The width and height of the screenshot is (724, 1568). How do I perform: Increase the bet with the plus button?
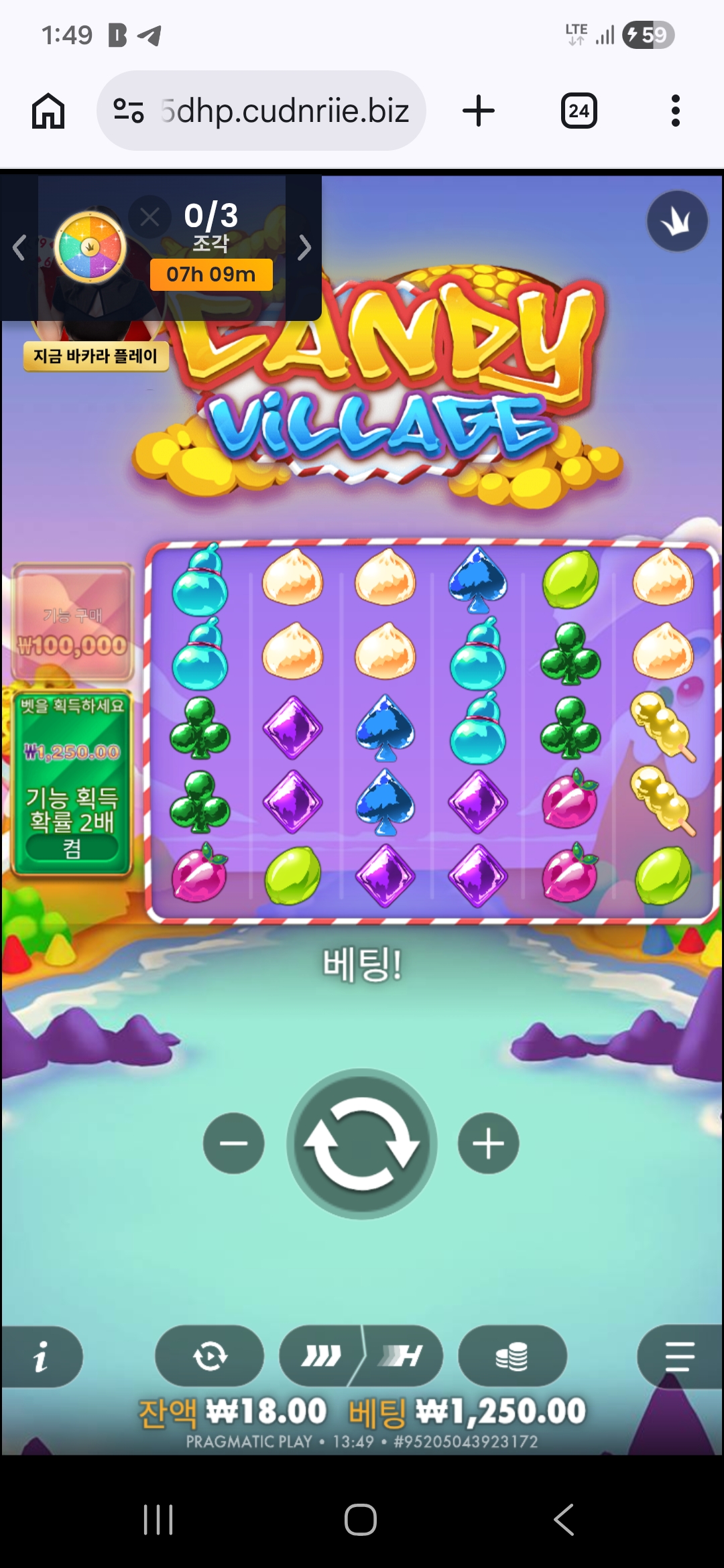click(x=488, y=1143)
